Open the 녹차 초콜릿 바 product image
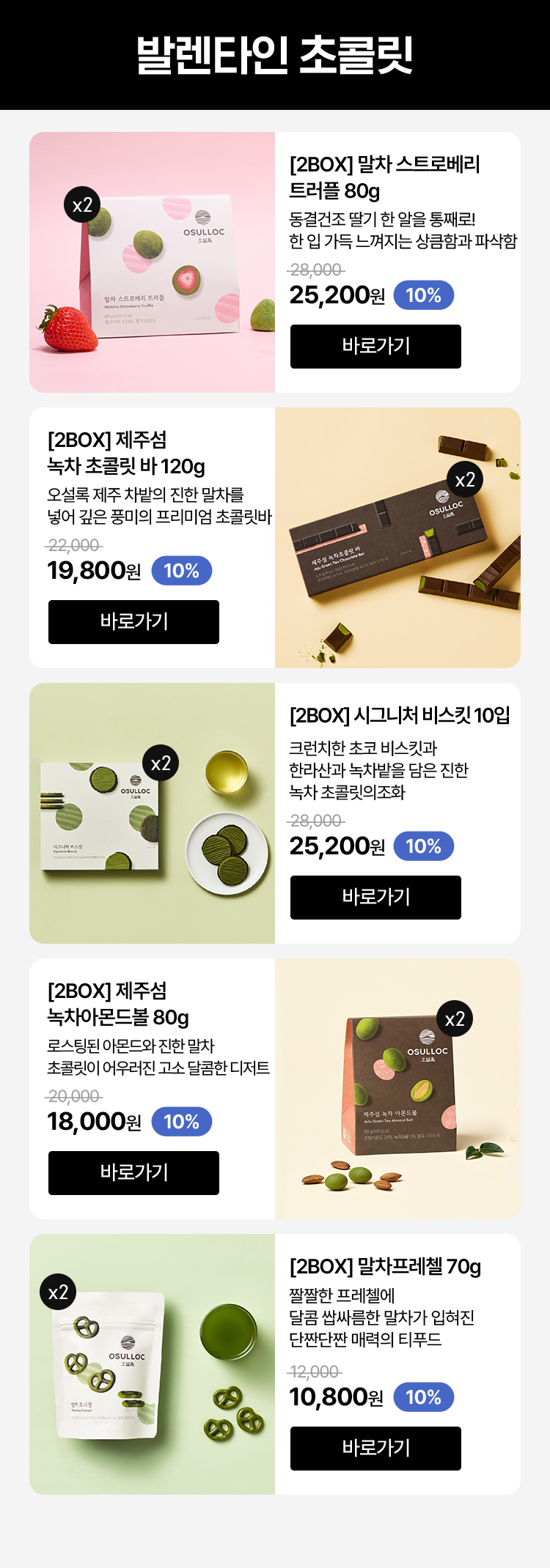The height and width of the screenshot is (1568, 550). 397,538
